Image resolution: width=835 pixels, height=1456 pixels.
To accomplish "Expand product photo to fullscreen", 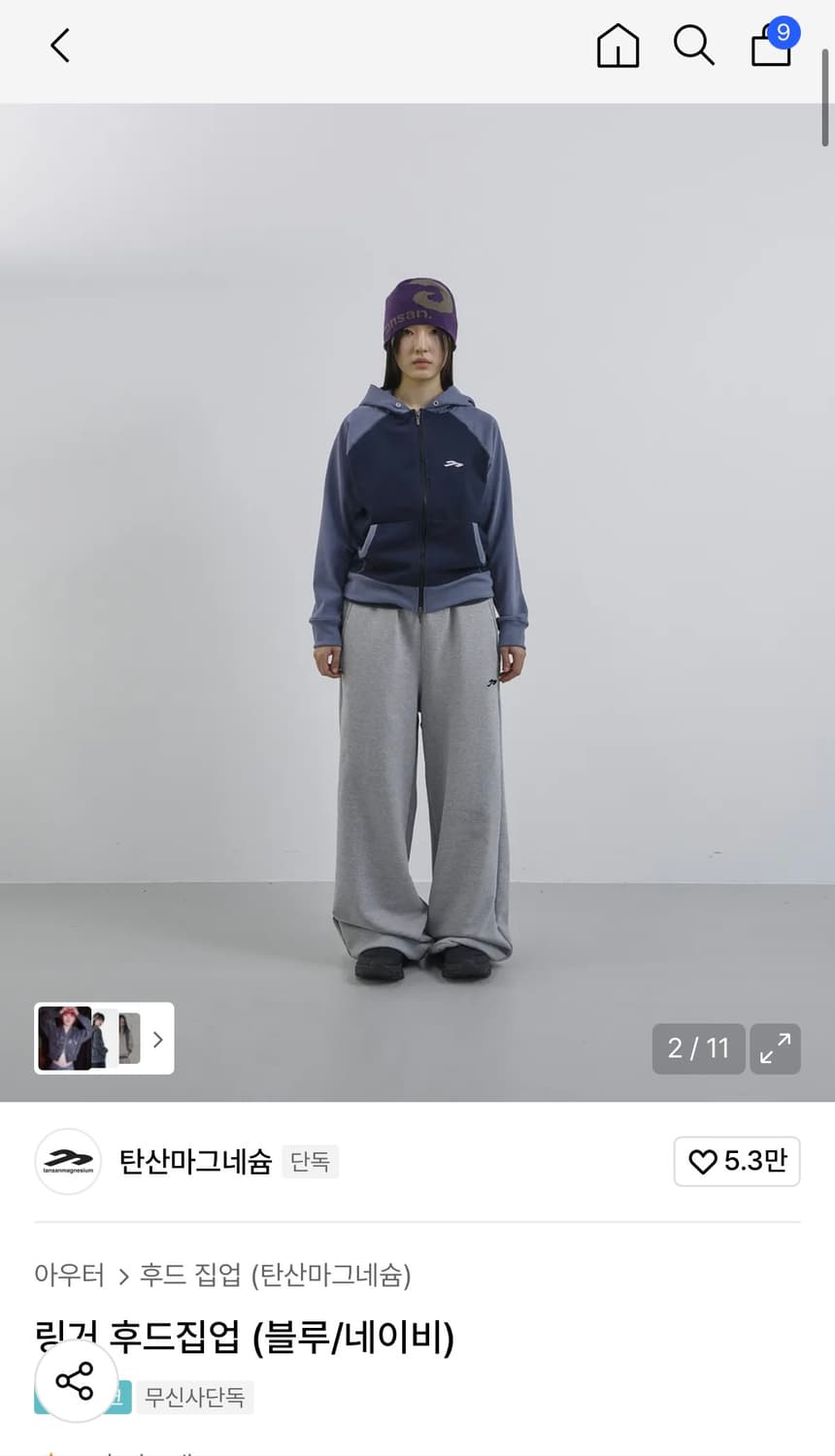I will (775, 1049).
